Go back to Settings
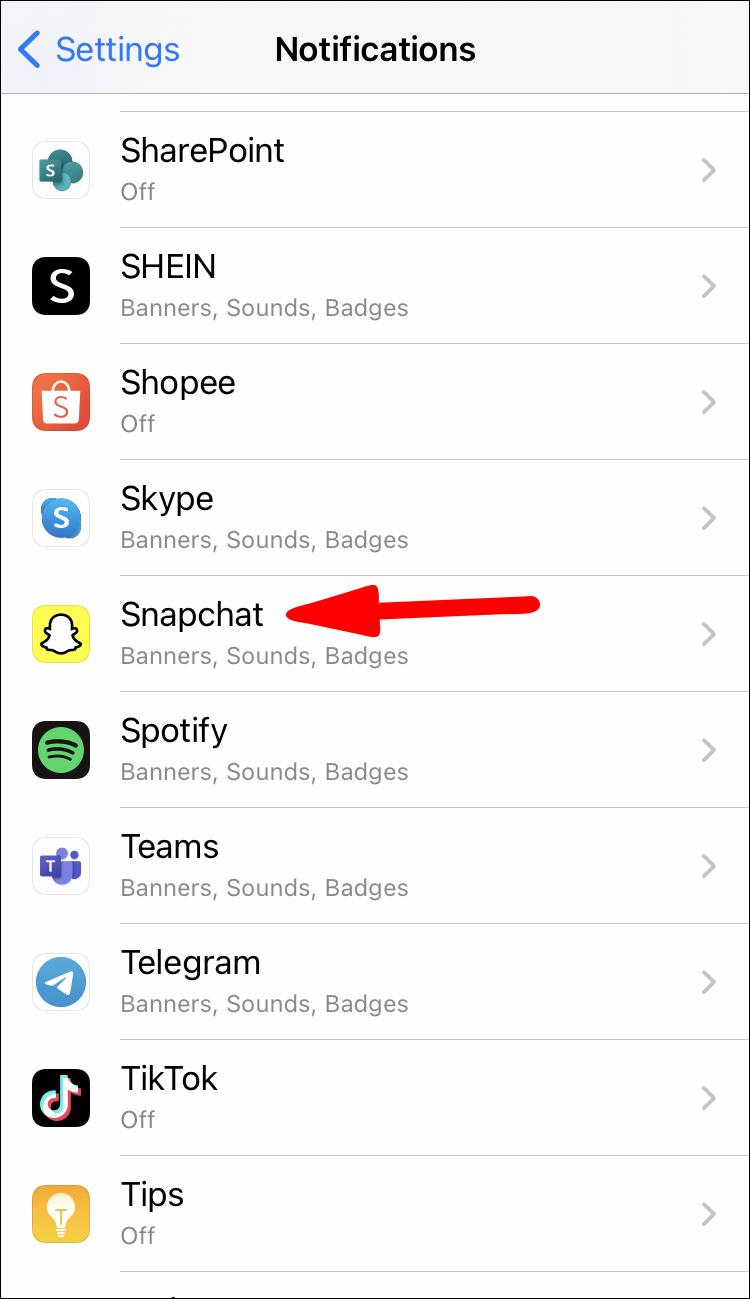This screenshot has height=1299, width=750. tap(100, 49)
